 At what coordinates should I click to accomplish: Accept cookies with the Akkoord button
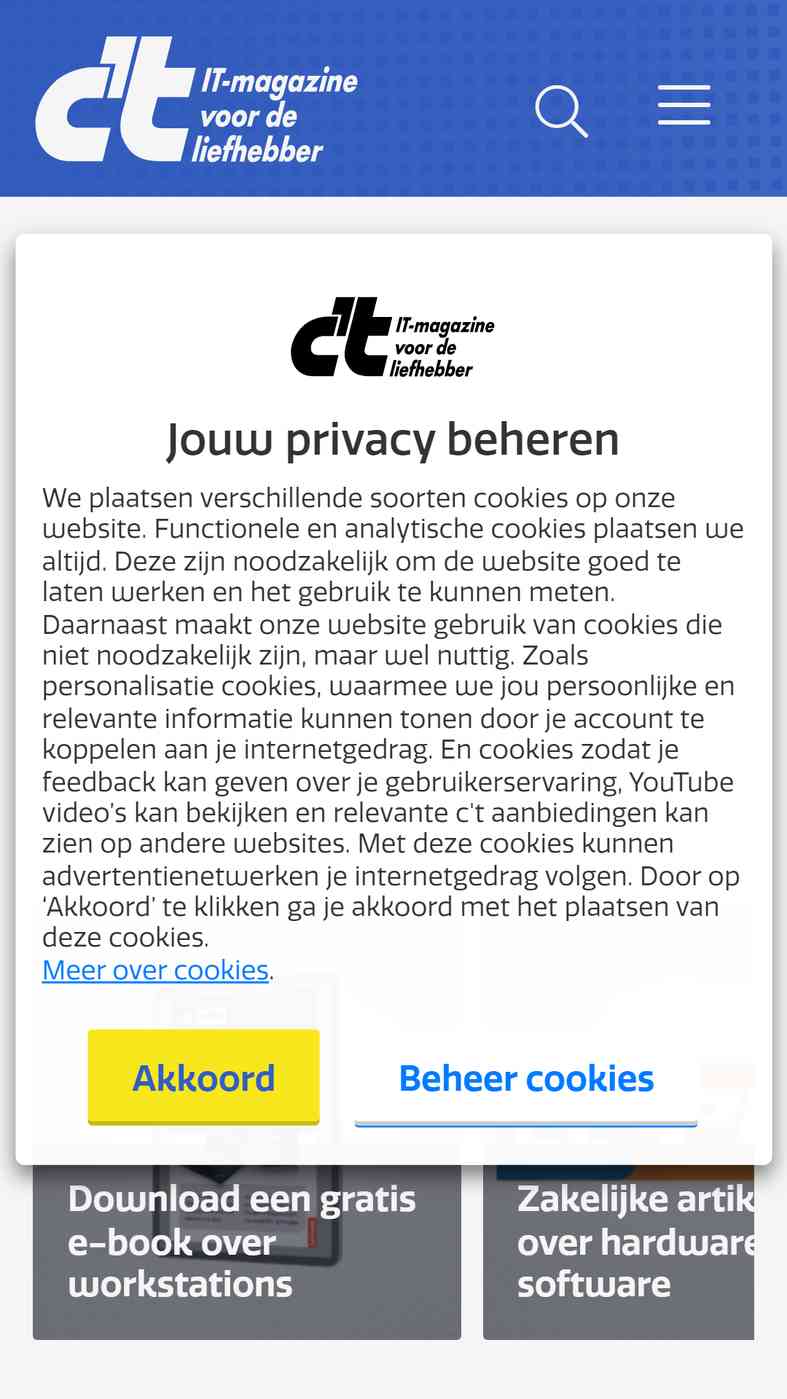tap(203, 1077)
